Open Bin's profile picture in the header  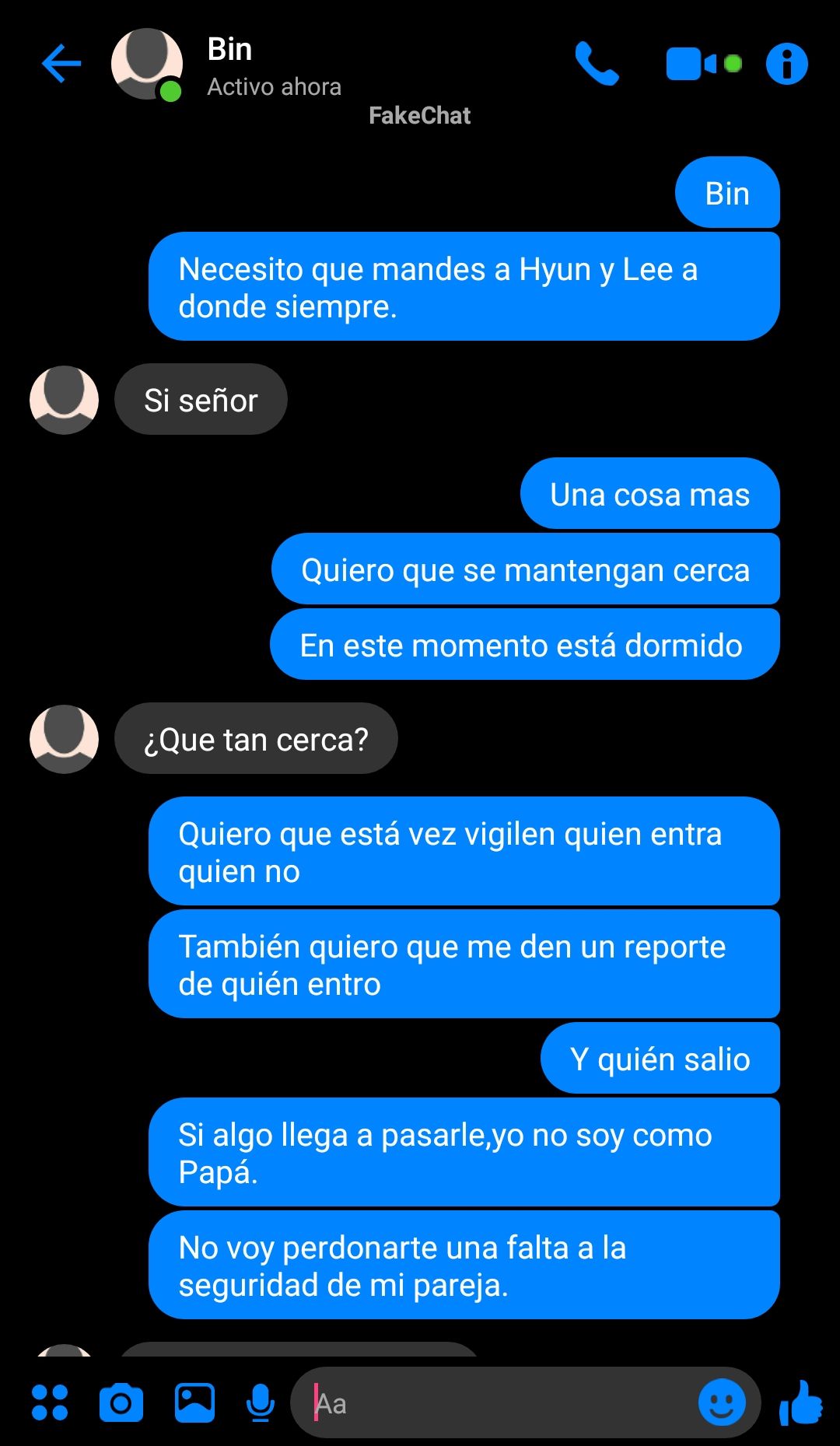[147, 64]
